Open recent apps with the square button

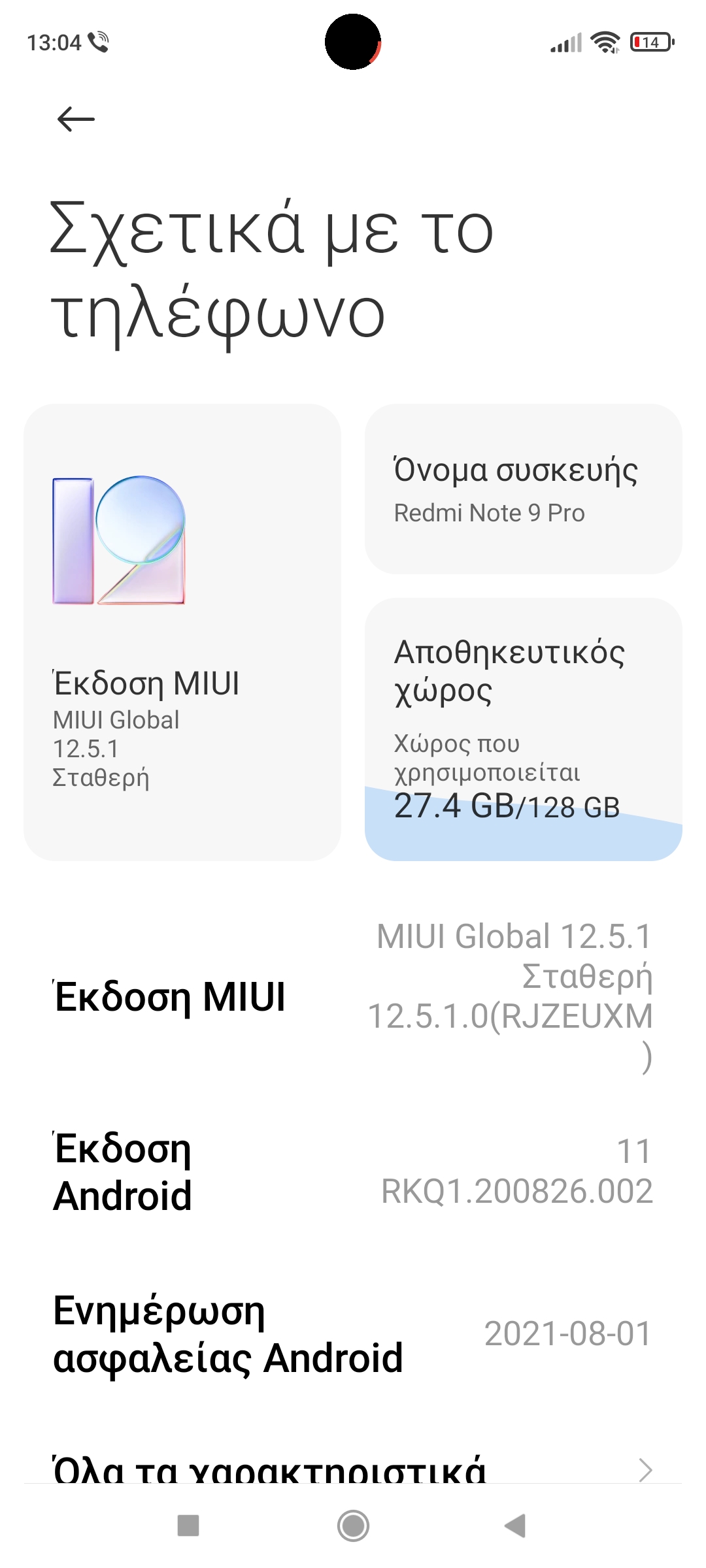coord(188,1526)
